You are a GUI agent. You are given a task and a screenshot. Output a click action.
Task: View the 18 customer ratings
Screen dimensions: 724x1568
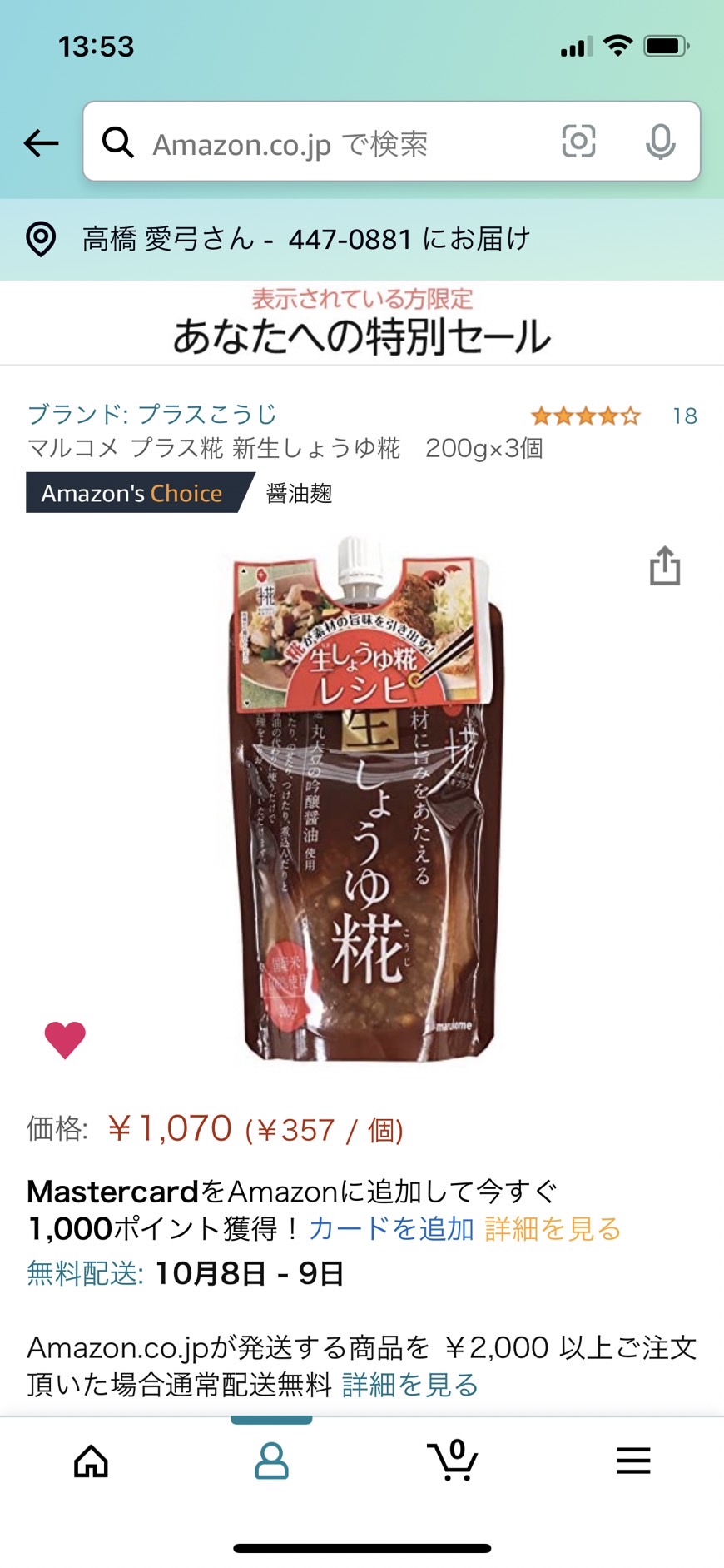(685, 416)
